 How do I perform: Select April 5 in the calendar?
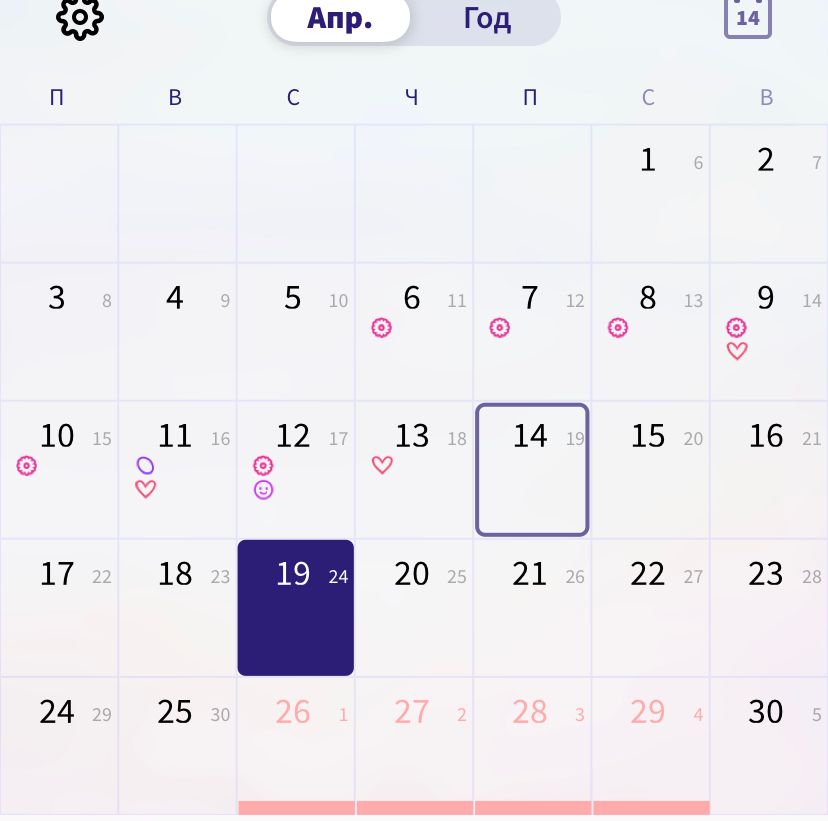pos(295,331)
